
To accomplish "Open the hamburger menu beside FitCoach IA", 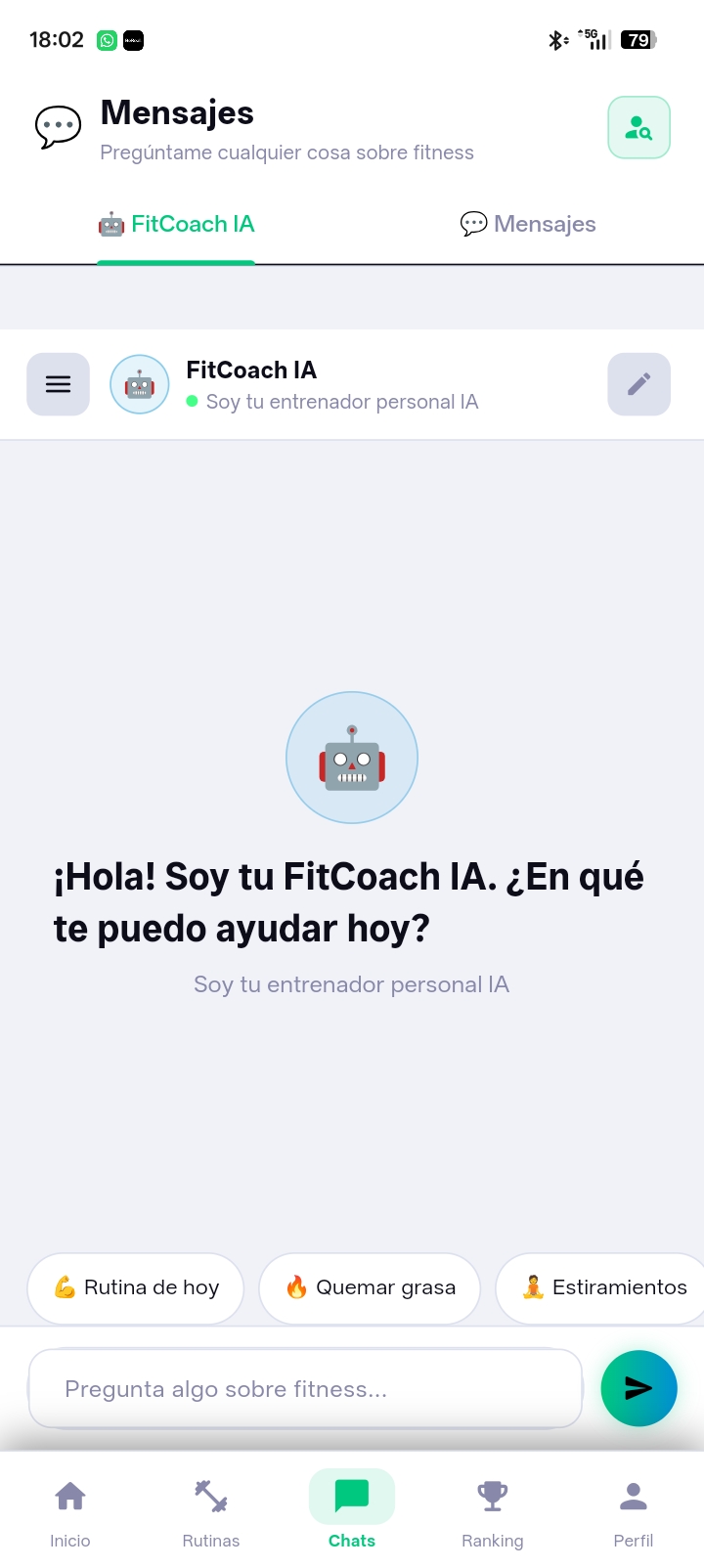I will point(58,384).
